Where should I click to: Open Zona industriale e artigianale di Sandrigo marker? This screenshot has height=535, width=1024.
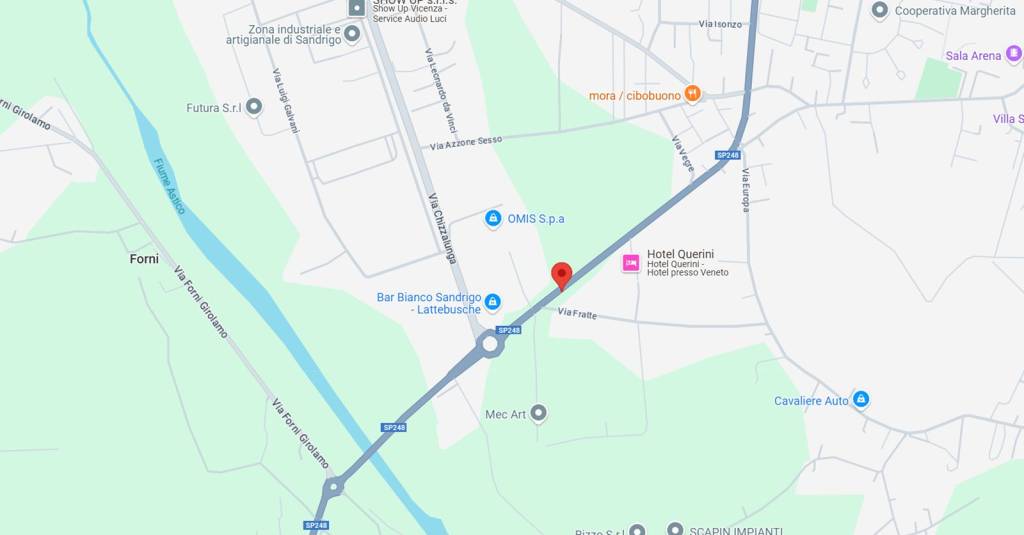352,34
